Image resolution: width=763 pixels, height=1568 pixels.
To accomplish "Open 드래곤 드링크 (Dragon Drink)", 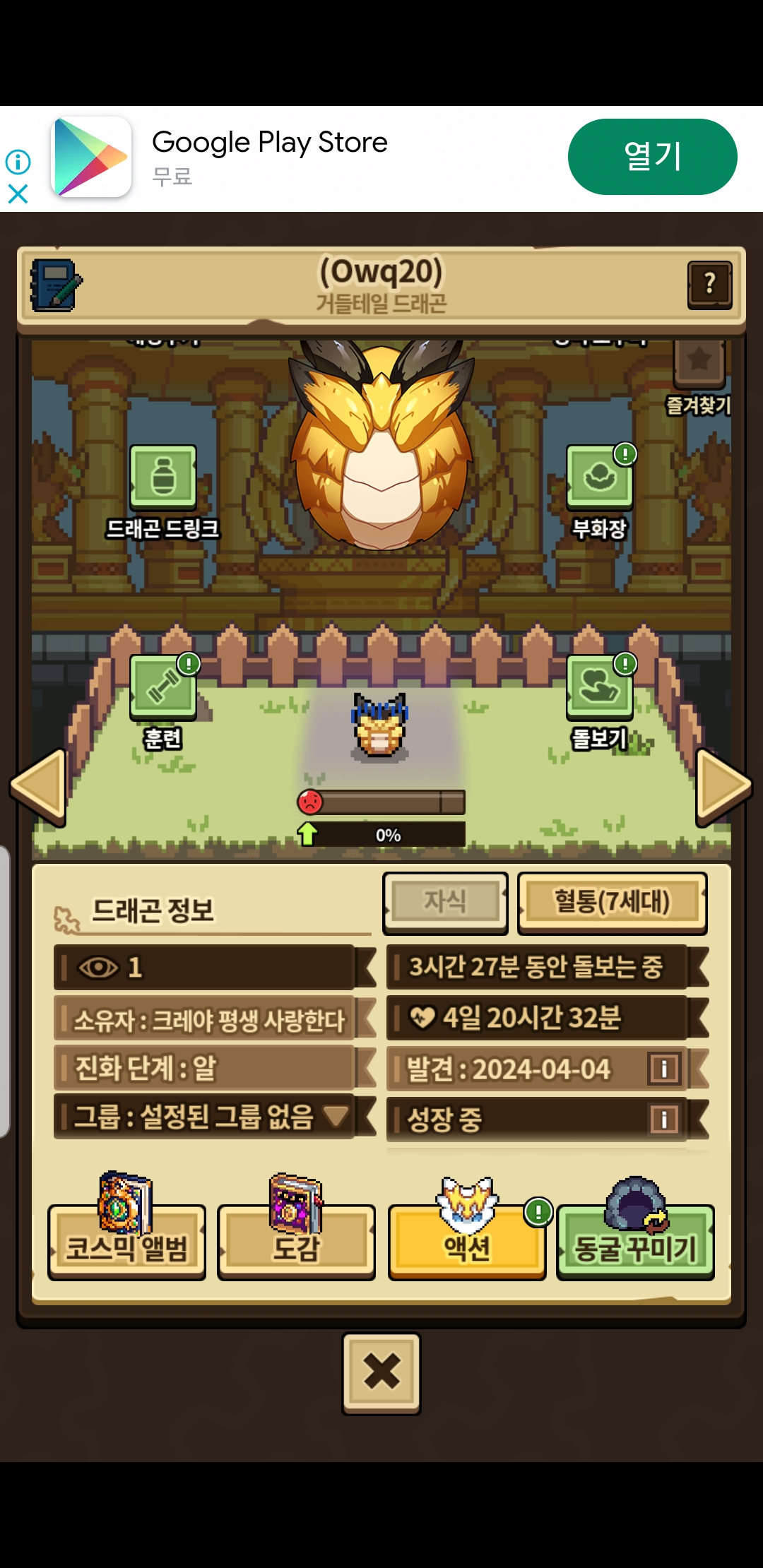I will pyautogui.click(x=163, y=477).
